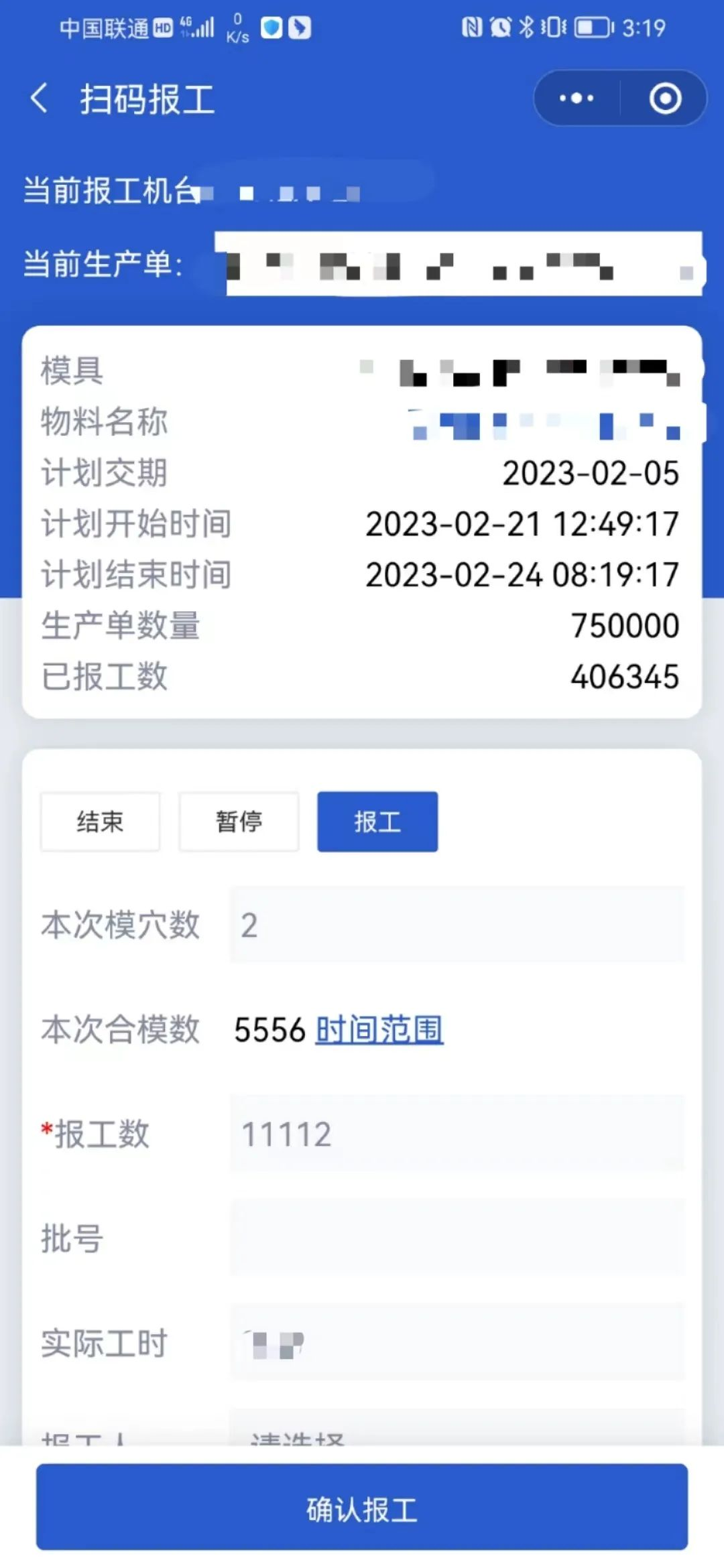Tap the alarm clock status bar icon
724x1568 pixels.
tap(499, 27)
